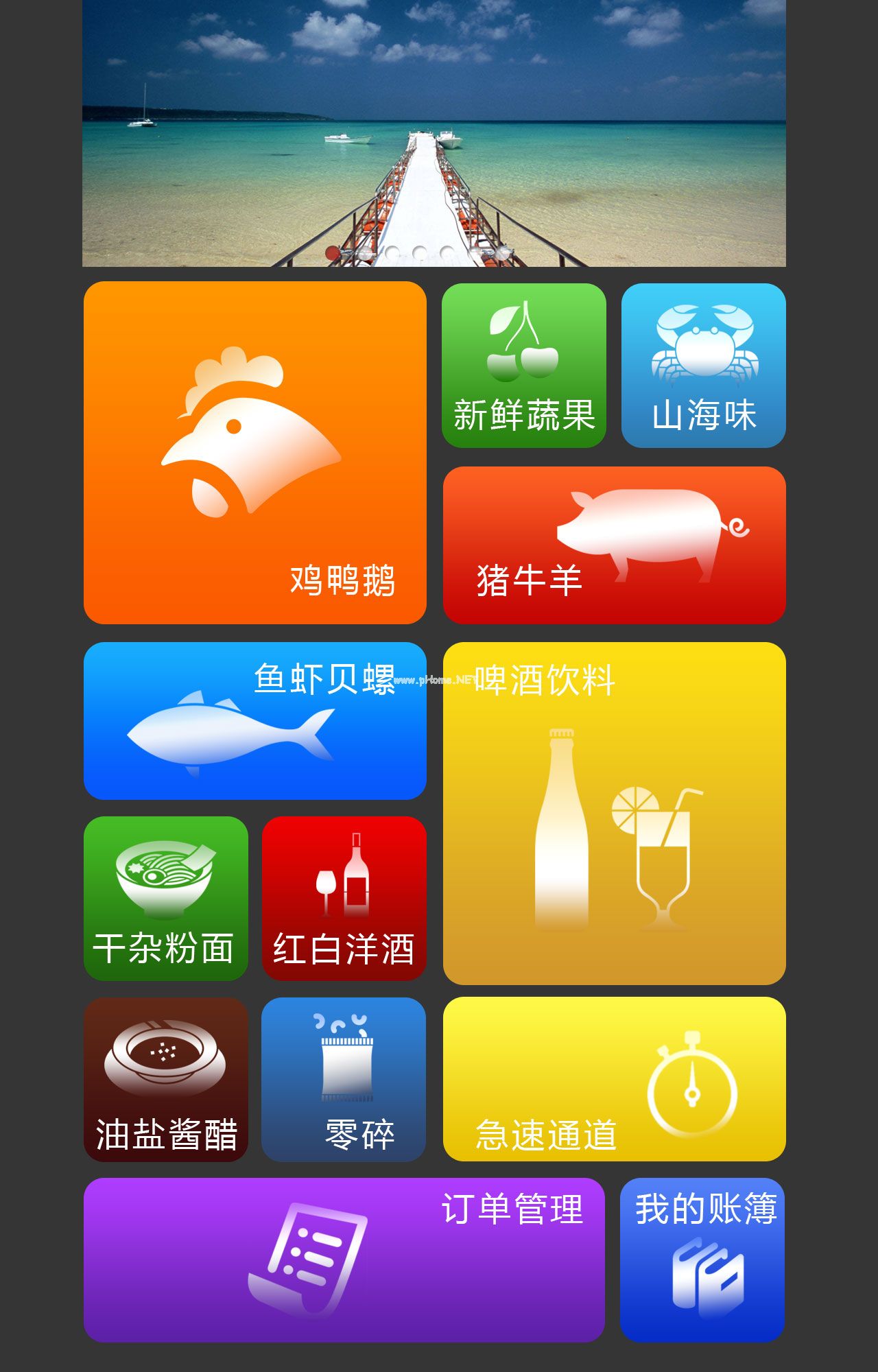This screenshot has width=878, height=1372.
Task: Go to 我的账簿 account book
Action: click(702, 1259)
